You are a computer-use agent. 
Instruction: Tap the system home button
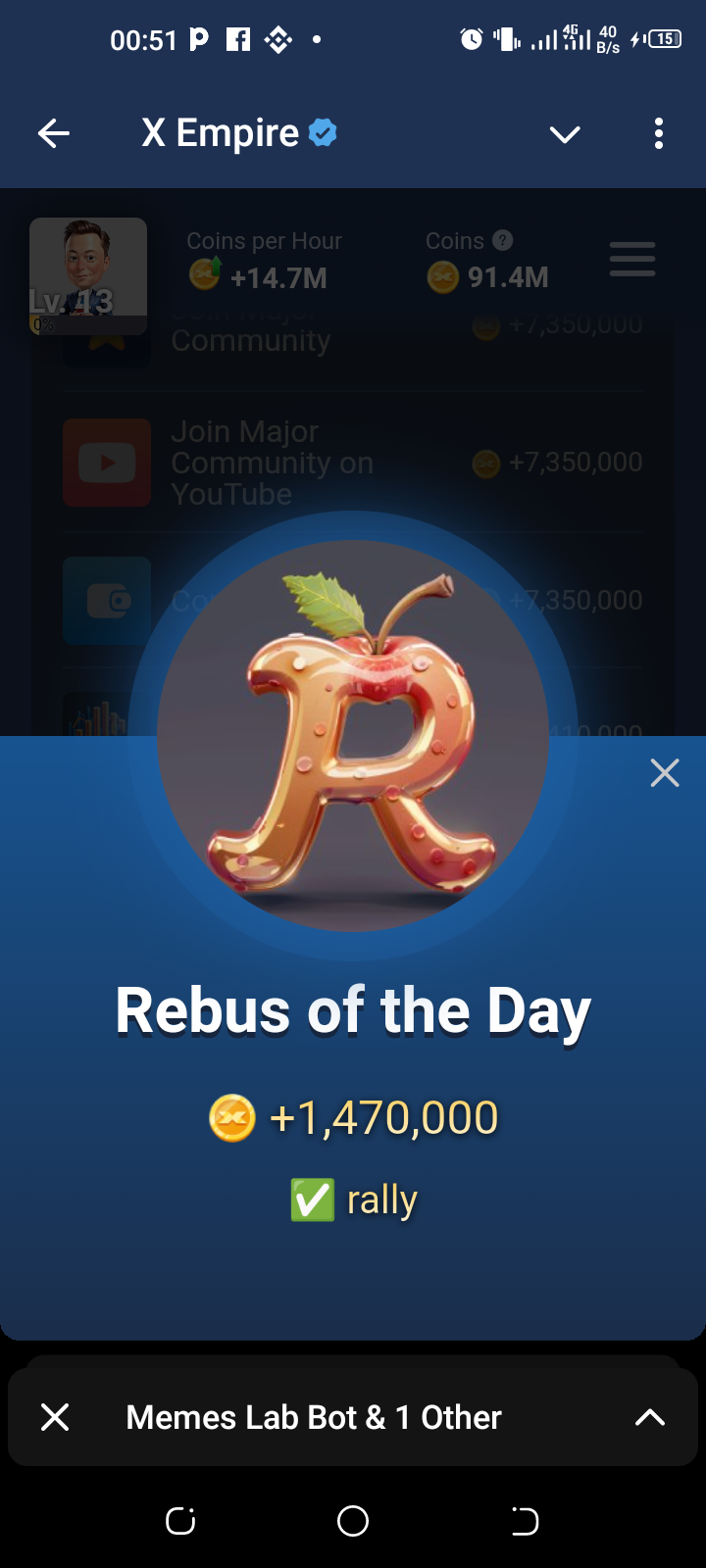click(x=353, y=1521)
